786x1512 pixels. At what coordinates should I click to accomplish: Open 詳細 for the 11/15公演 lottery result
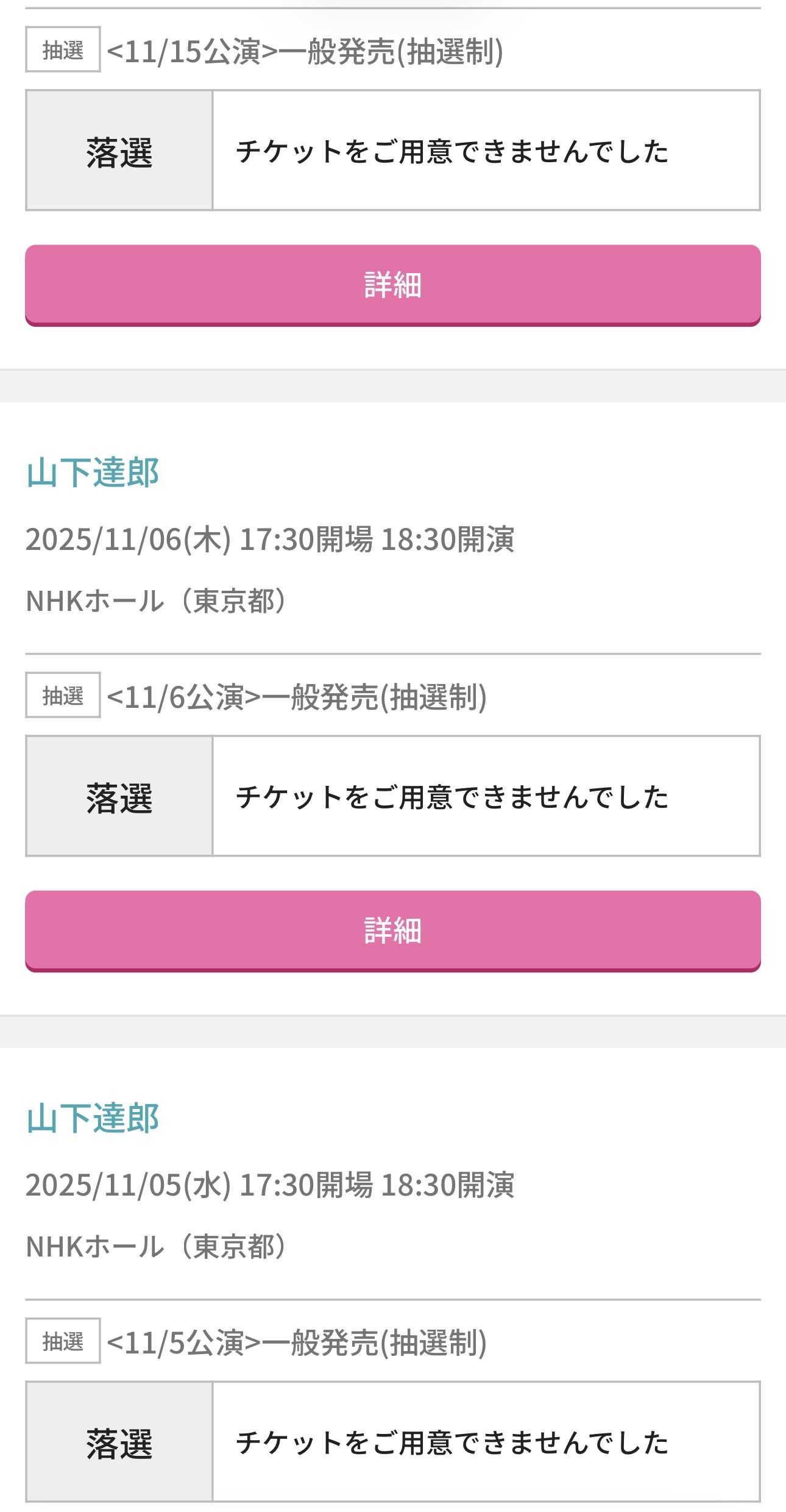392,285
